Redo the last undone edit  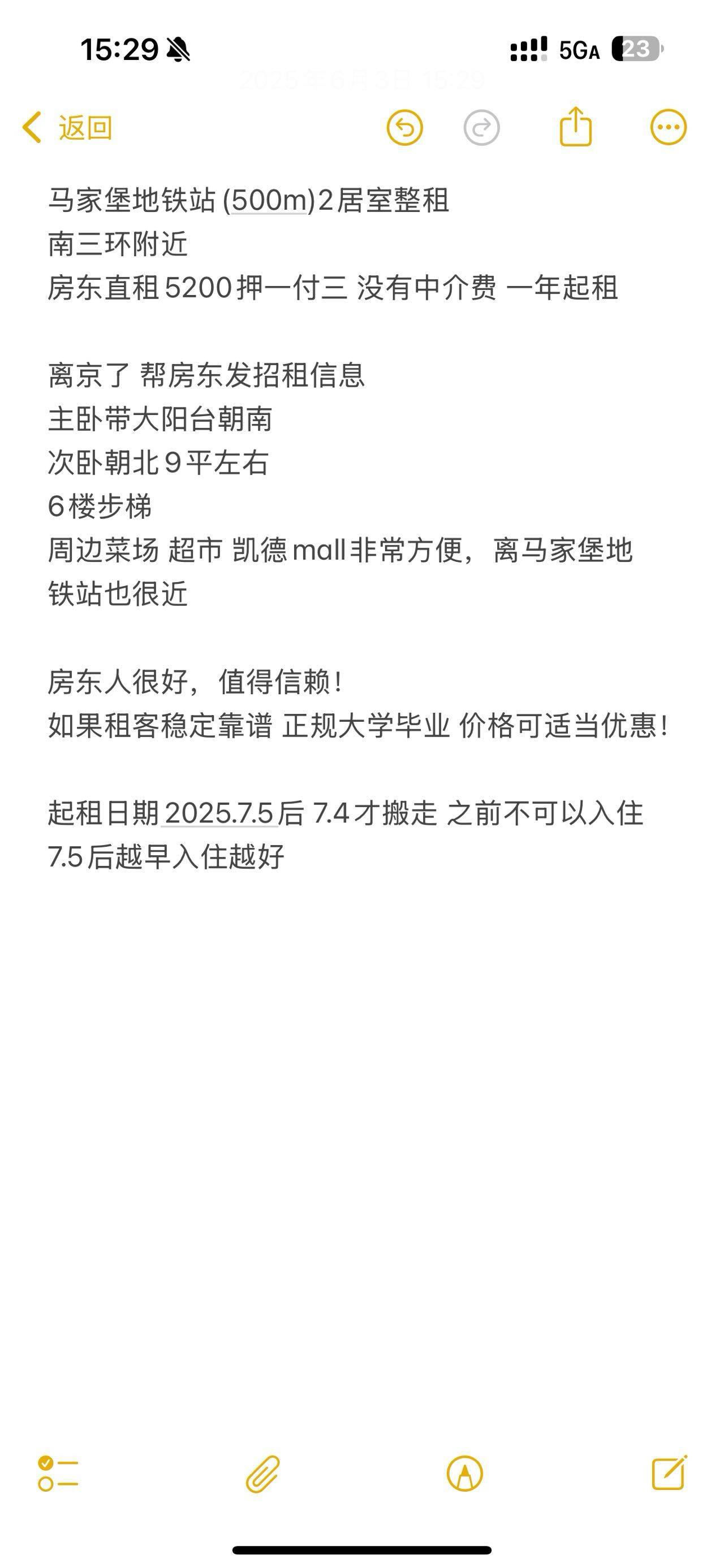point(482,128)
